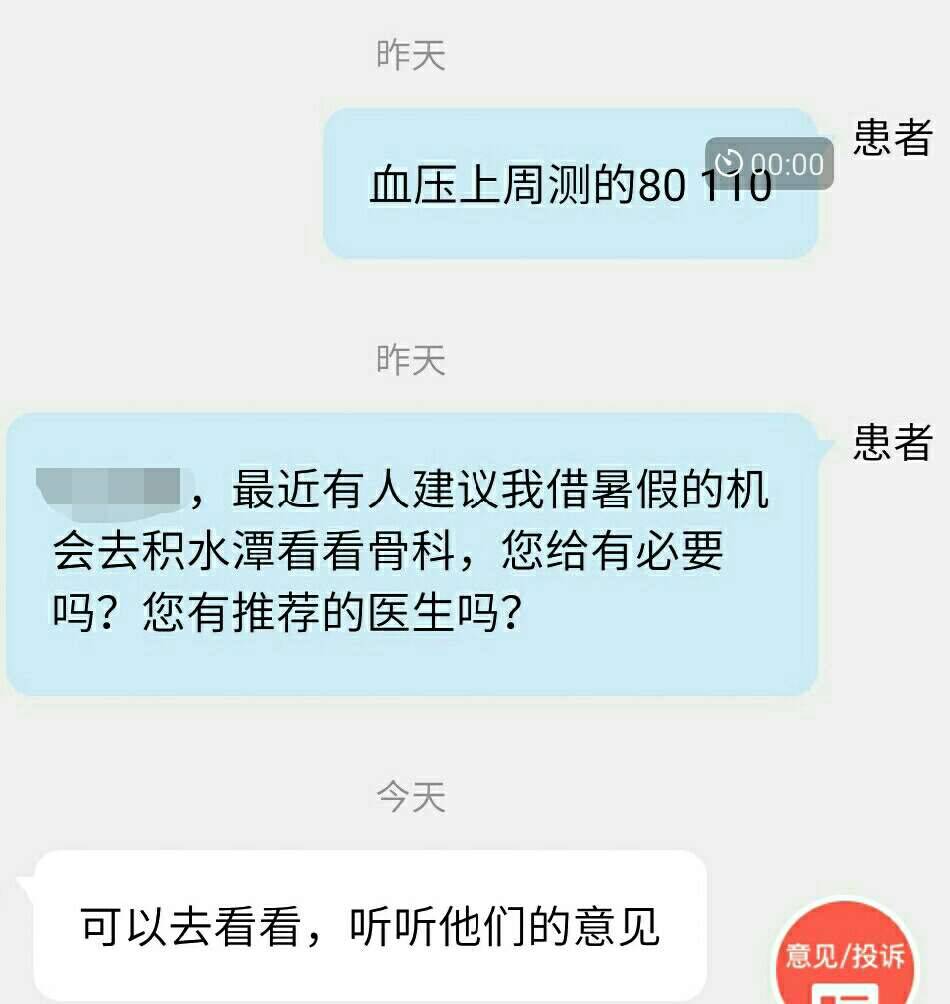
Task: Tap the 意见/投诉 feedback button
Action: [x=846, y=962]
